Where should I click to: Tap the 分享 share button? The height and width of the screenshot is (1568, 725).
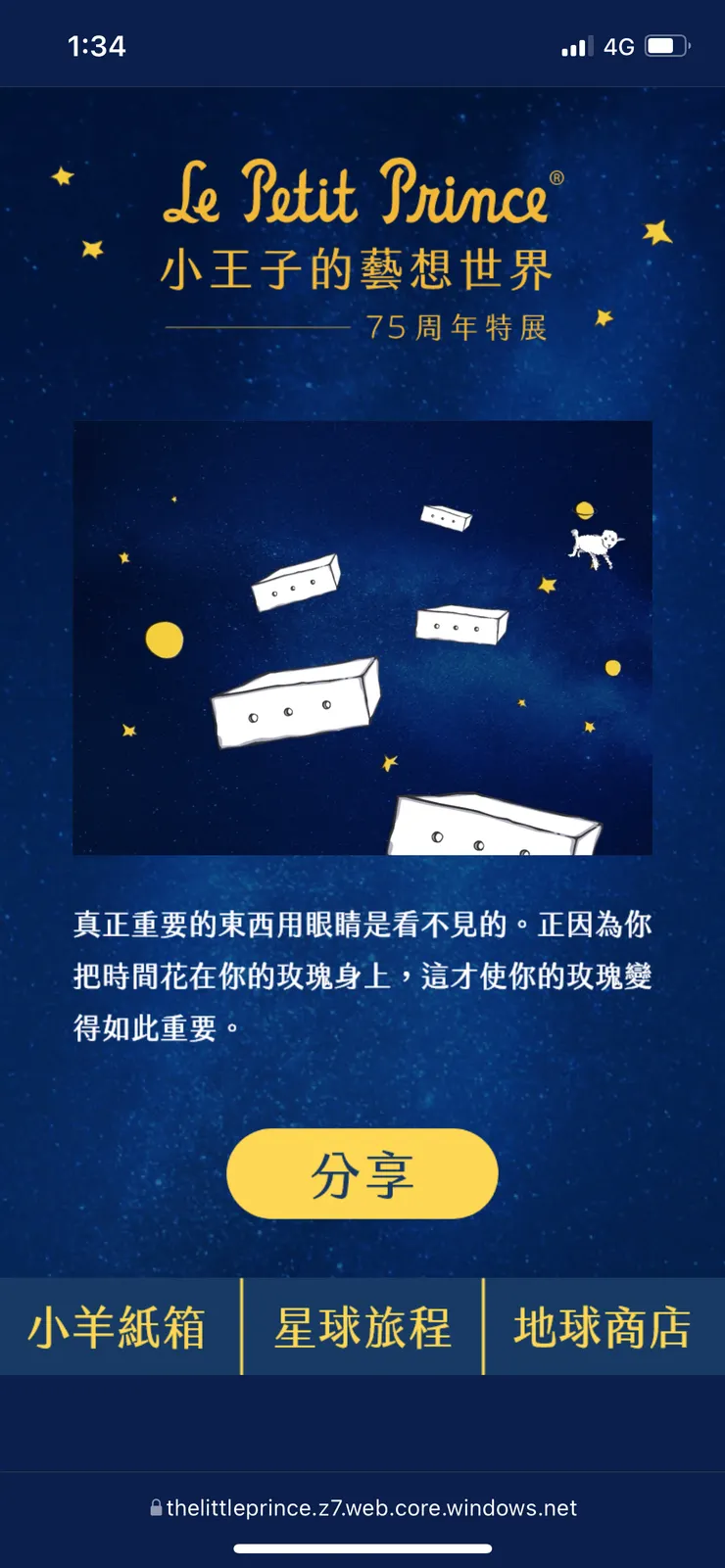coord(362,1173)
